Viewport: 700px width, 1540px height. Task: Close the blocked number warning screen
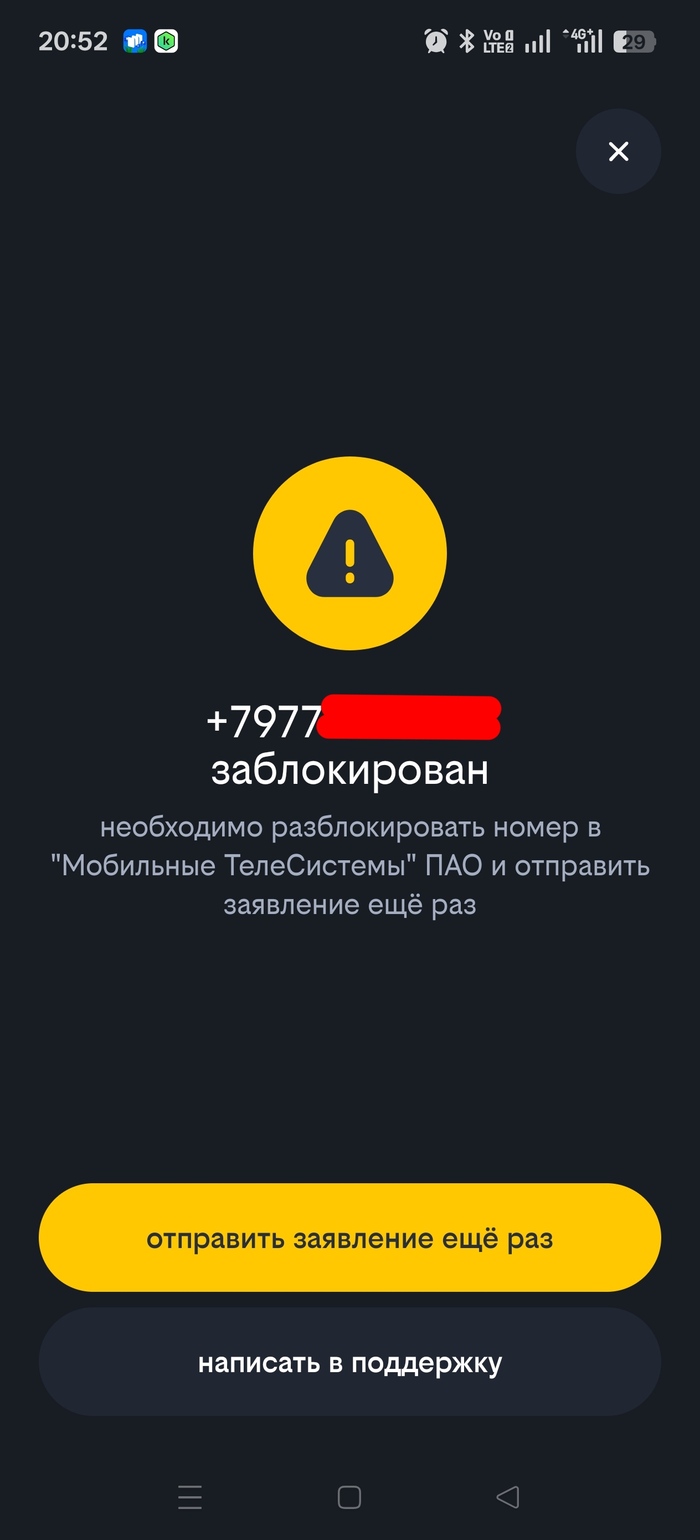tap(618, 151)
